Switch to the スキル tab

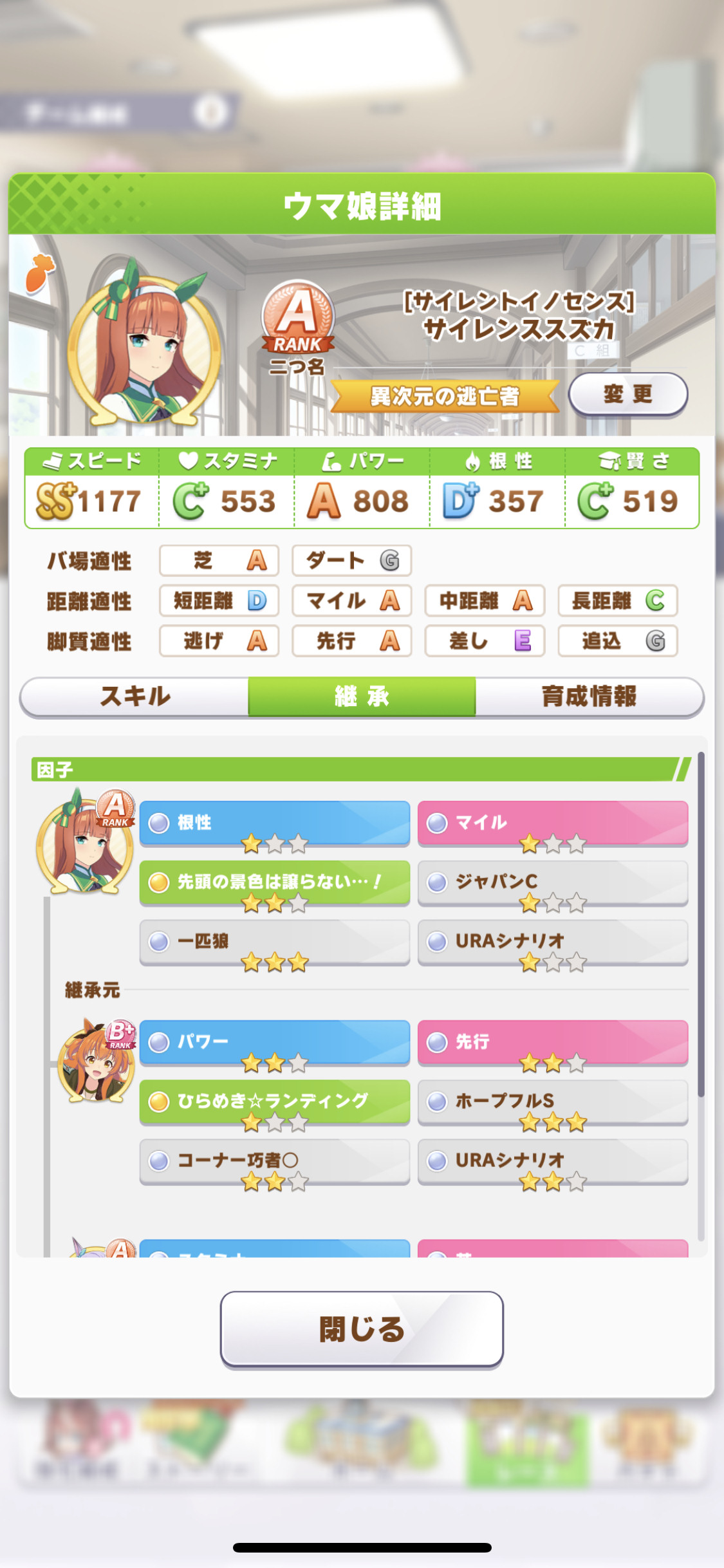pyautogui.click(x=135, y=696)
